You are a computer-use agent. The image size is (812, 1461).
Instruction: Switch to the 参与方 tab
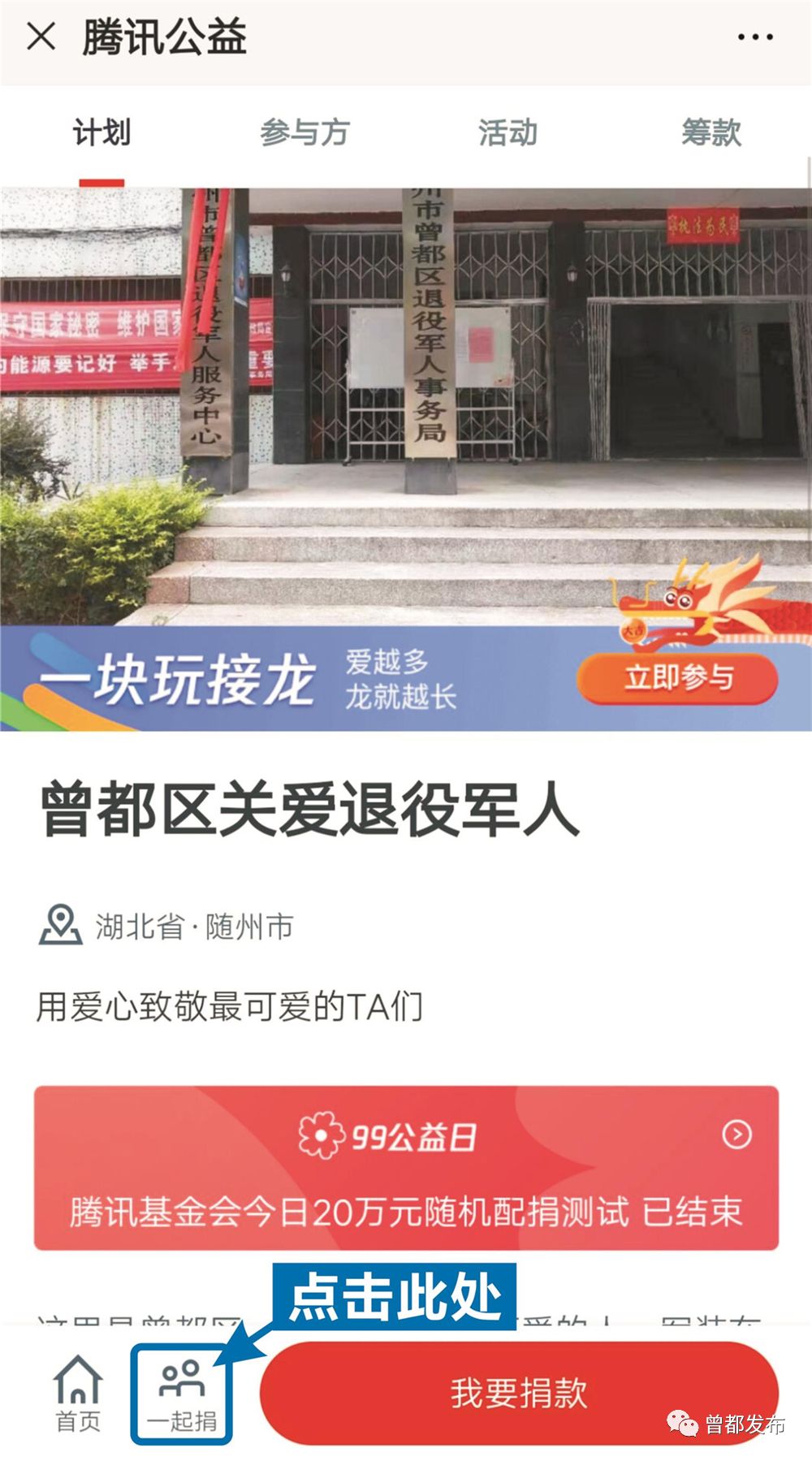[x=304, y=133]
